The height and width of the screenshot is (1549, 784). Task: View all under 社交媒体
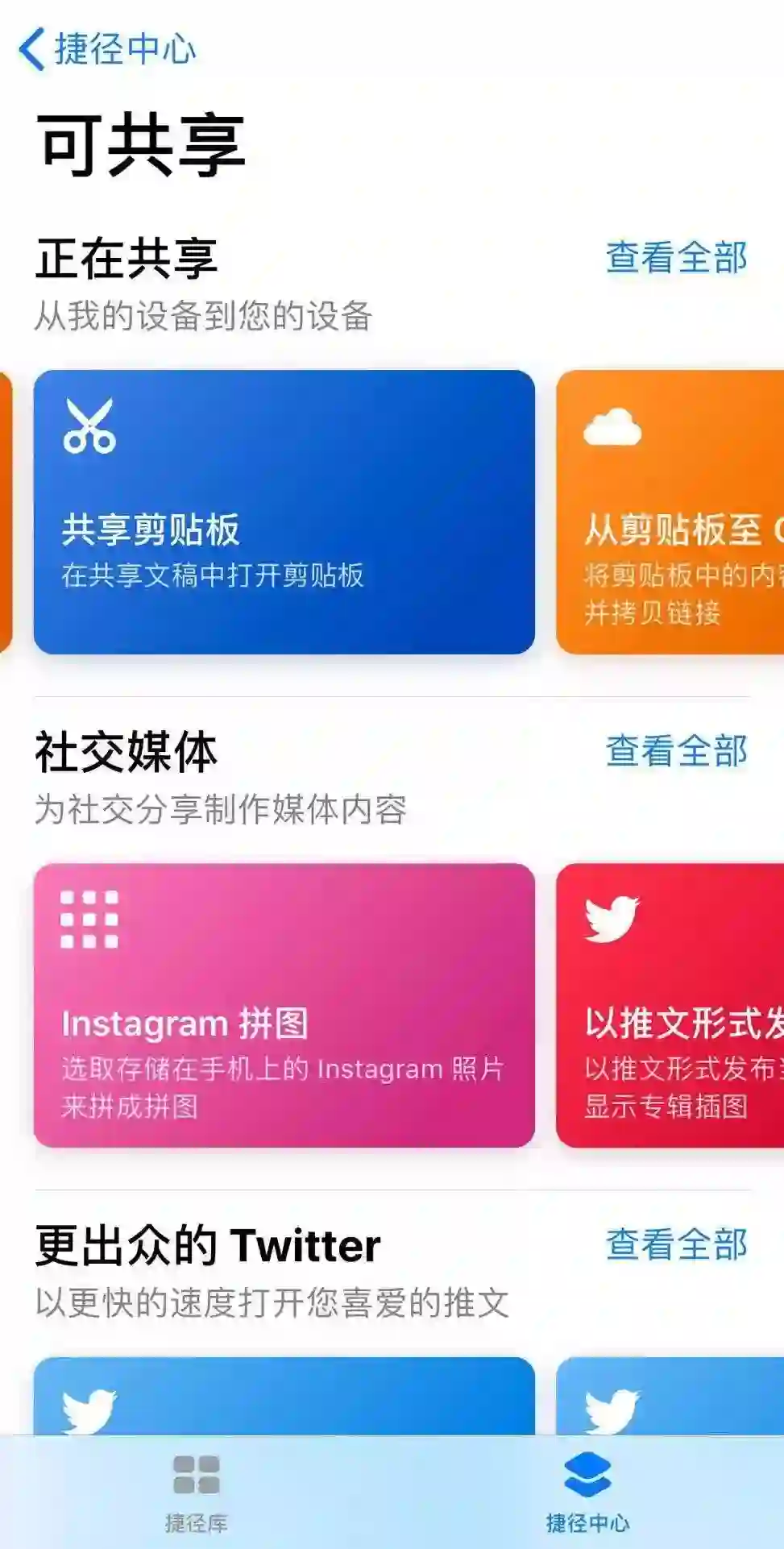pyautogui.click(x=675, y=751)
